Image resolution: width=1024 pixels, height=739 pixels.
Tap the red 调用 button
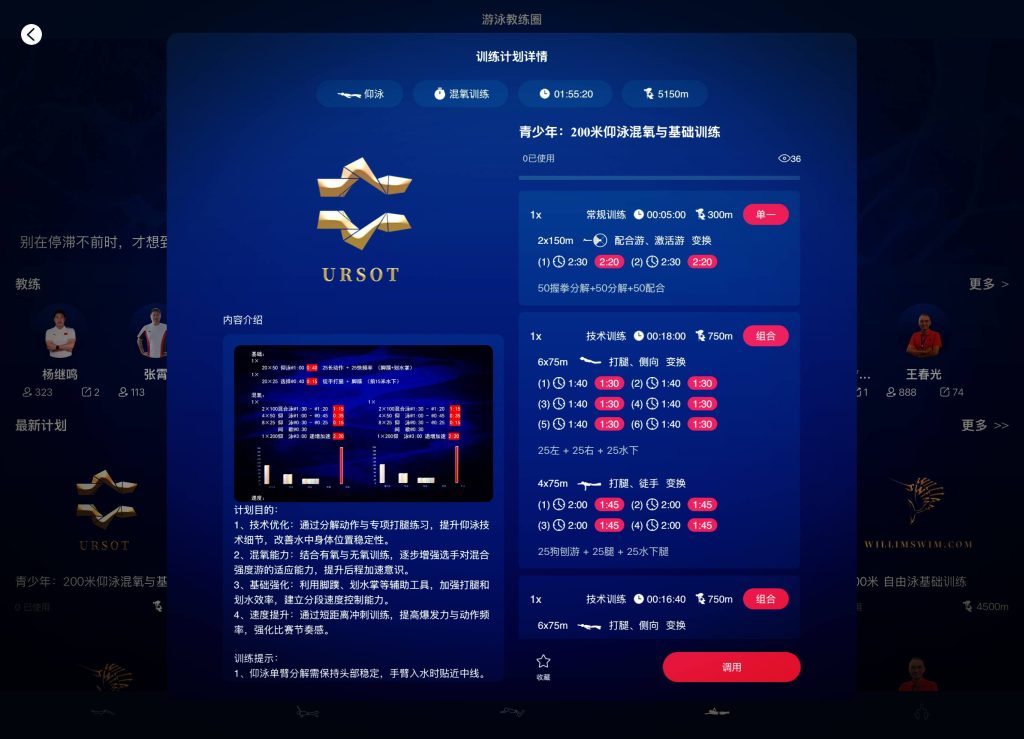pyautogui.click(x=731, y=667)
